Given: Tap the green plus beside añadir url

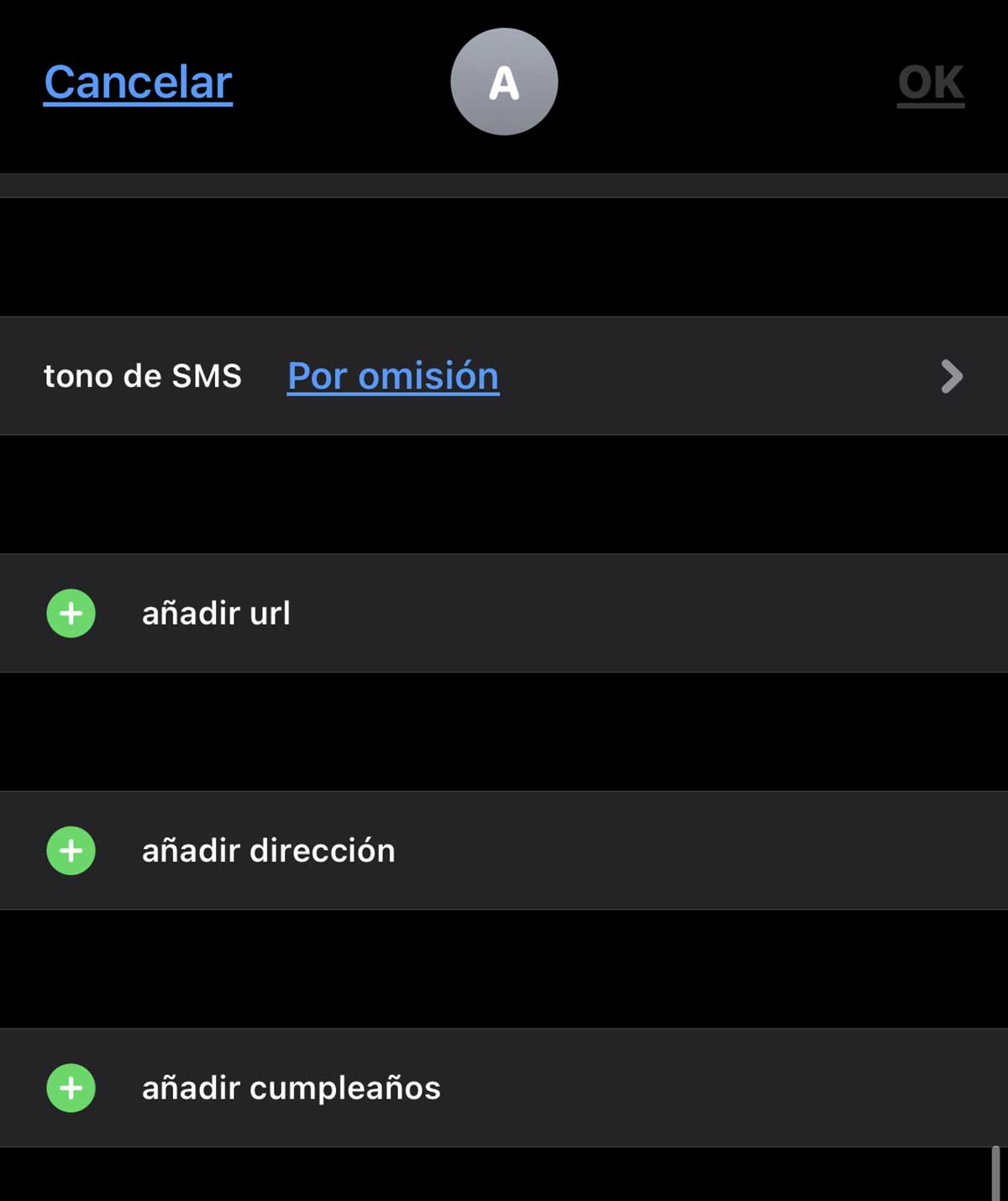Looking at the screenshot, I should (x=71, y=613).
